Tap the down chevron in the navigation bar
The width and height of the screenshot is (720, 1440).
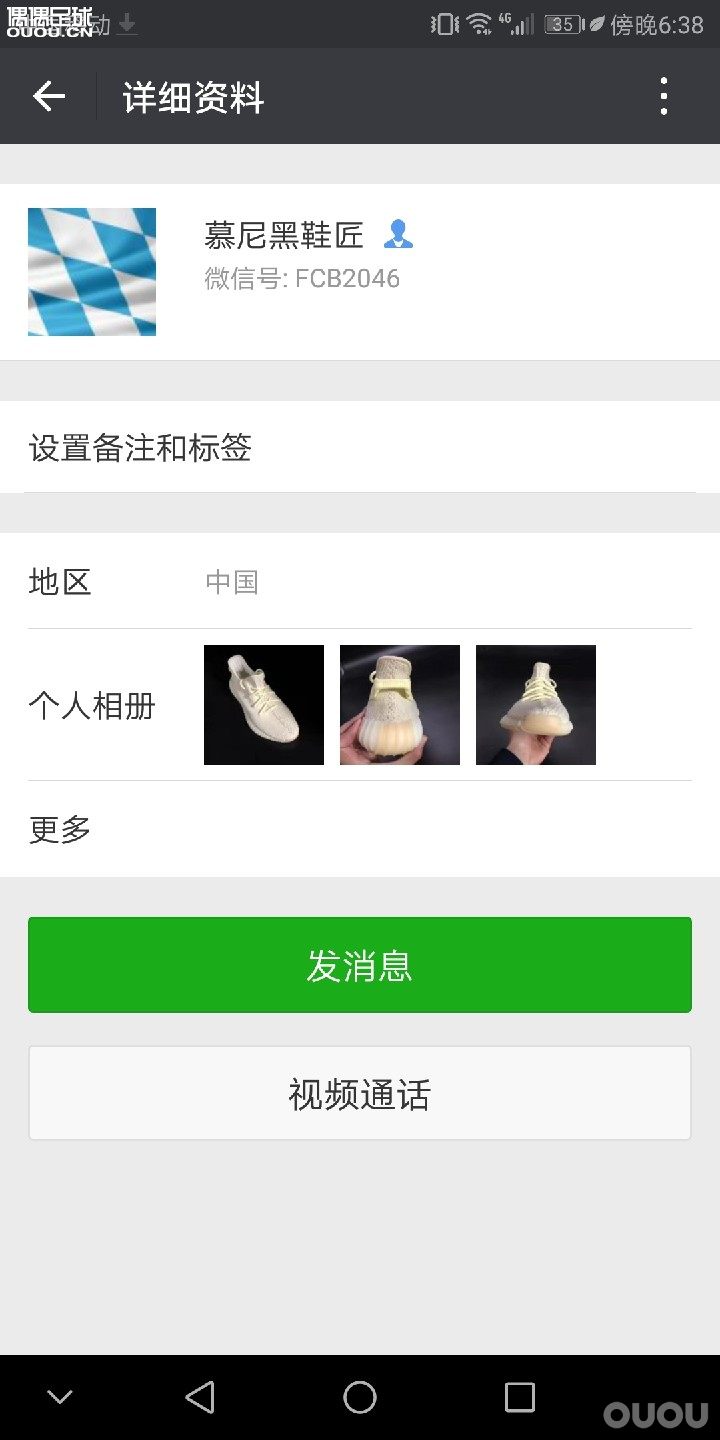point(59,1396)
